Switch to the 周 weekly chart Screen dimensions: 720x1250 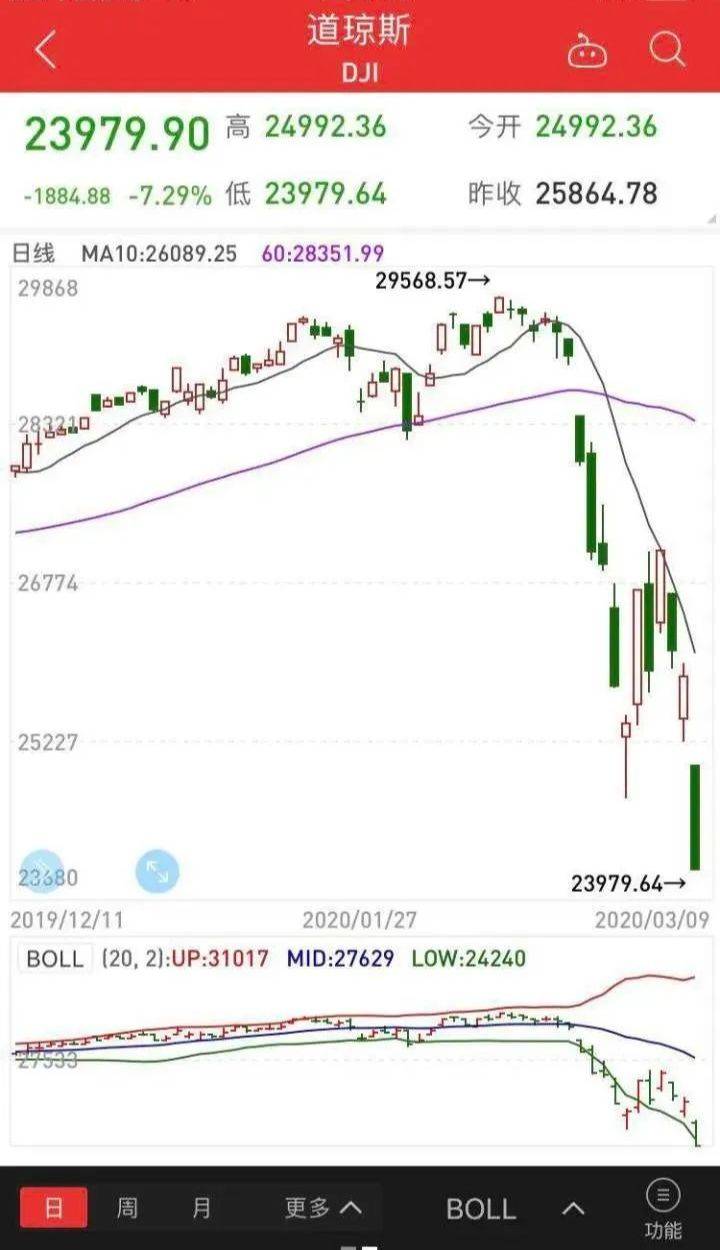[127, 1208]
